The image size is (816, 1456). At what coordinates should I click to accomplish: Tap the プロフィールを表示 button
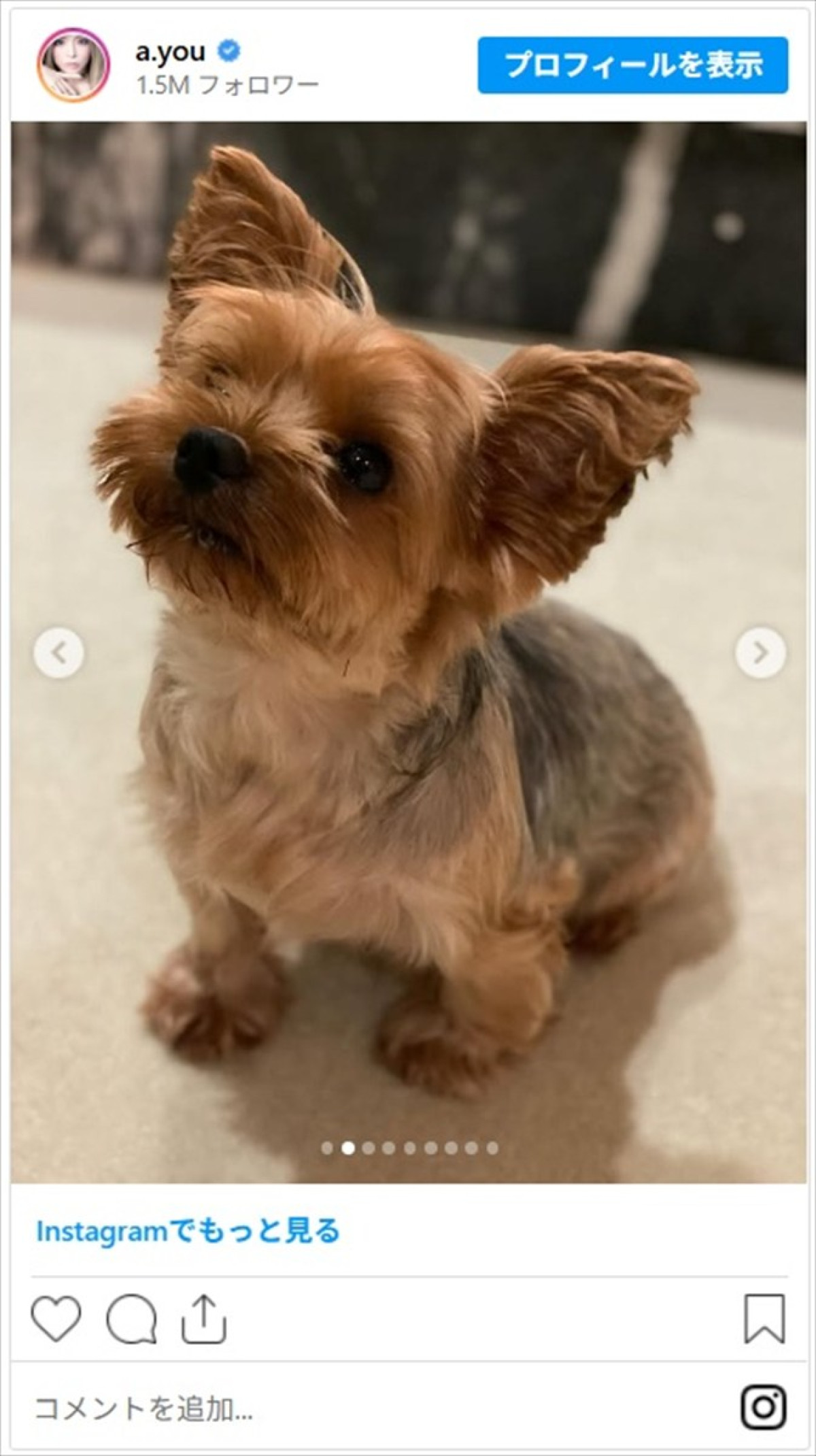coord(632,65)
